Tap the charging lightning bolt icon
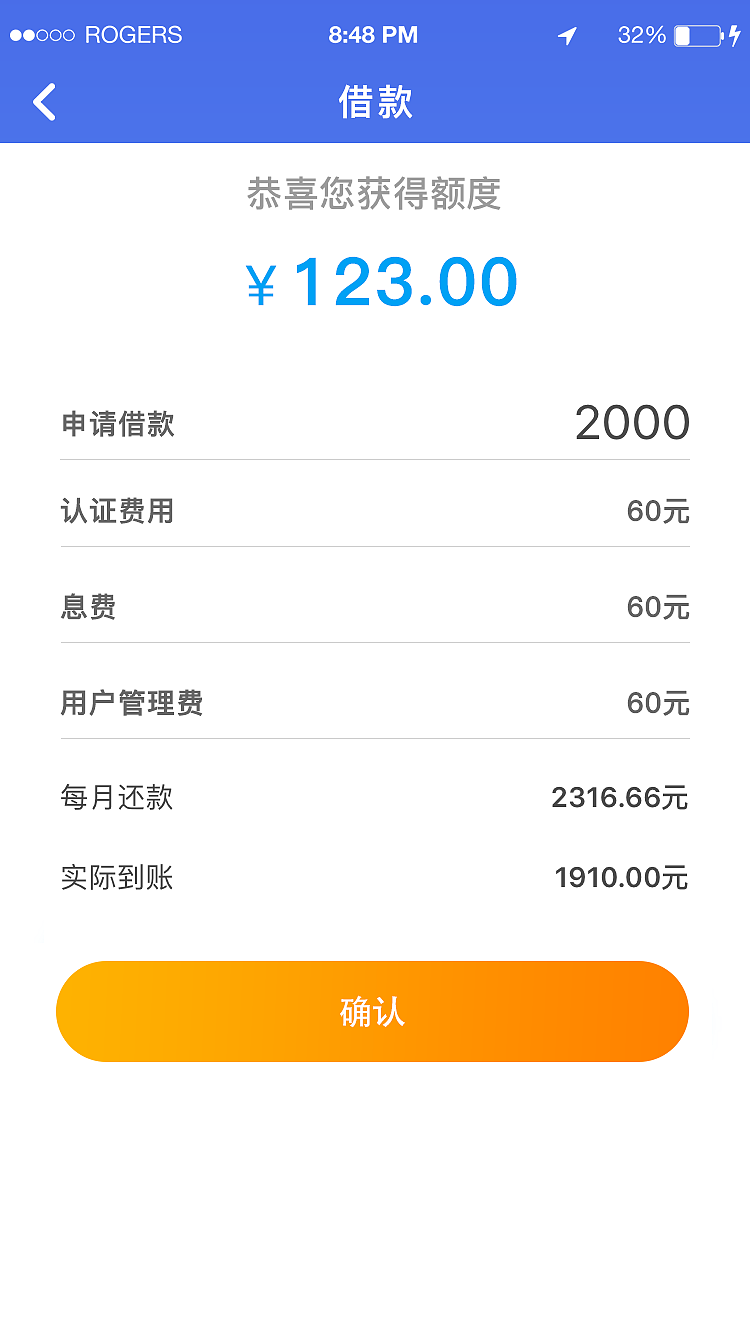 tap(736, 35)
